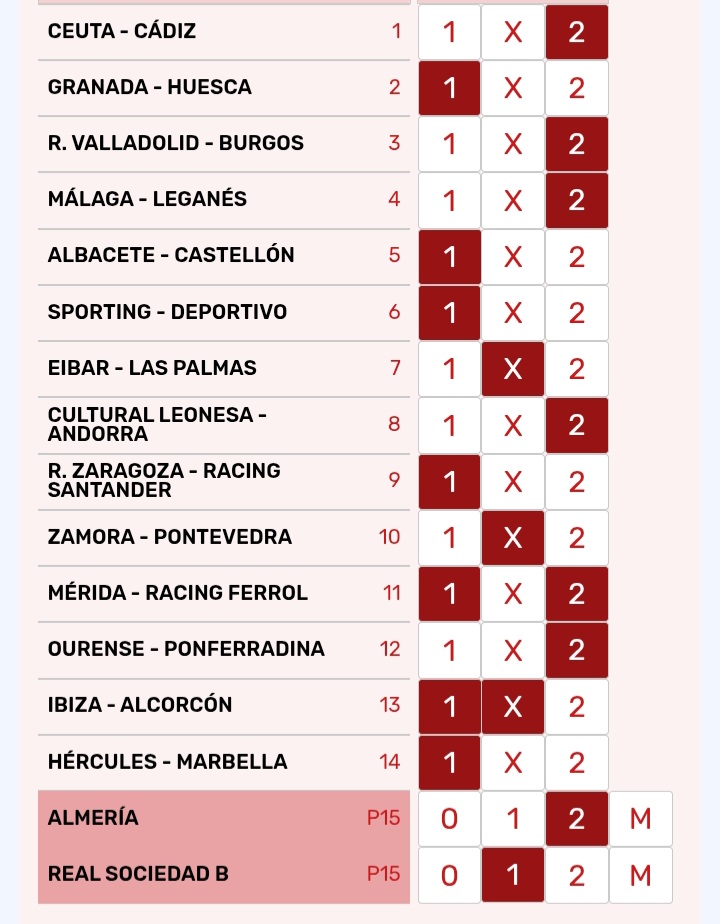Pick 2 goals for Real Sociedad B

577,874
